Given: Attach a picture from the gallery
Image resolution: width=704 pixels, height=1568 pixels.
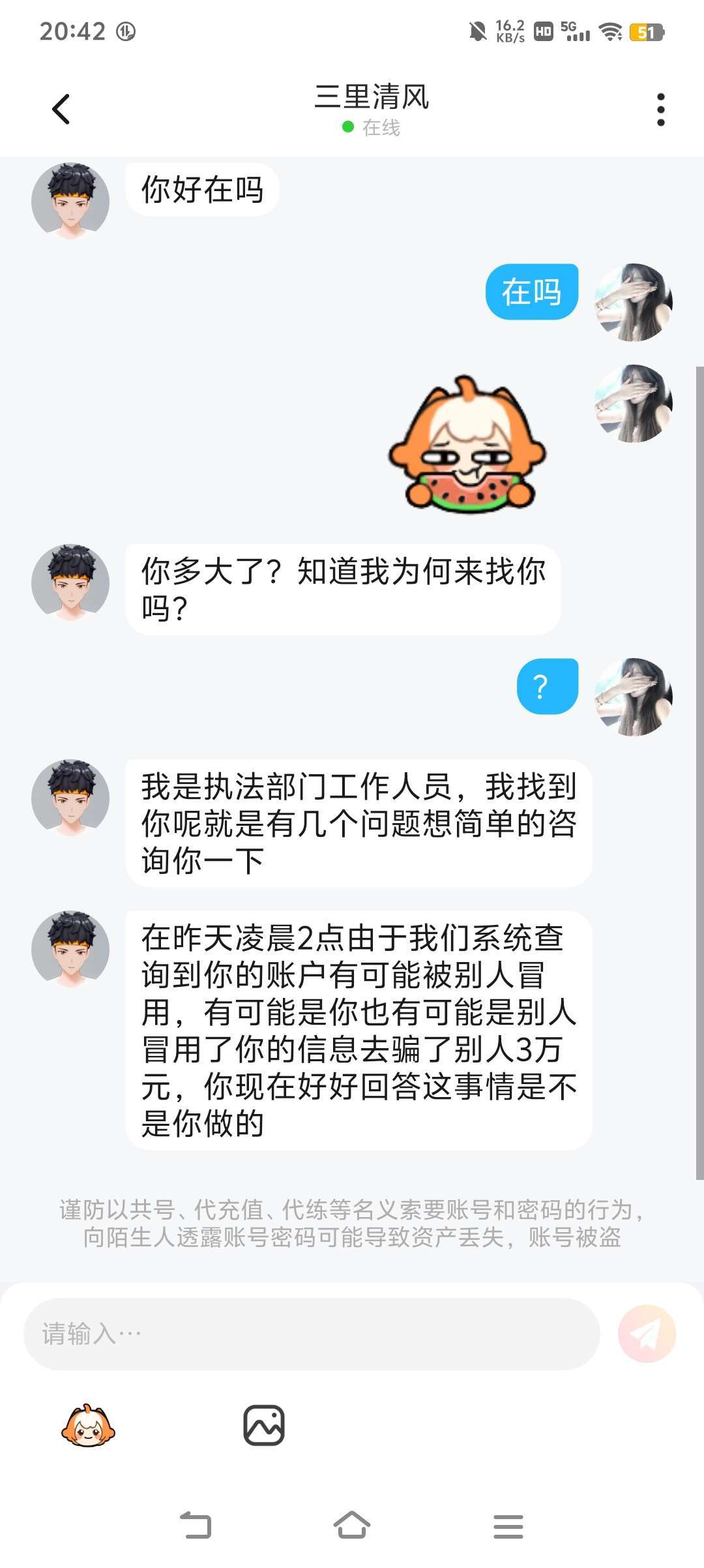Looking at the screenshot, I should tap(264, 1425).
